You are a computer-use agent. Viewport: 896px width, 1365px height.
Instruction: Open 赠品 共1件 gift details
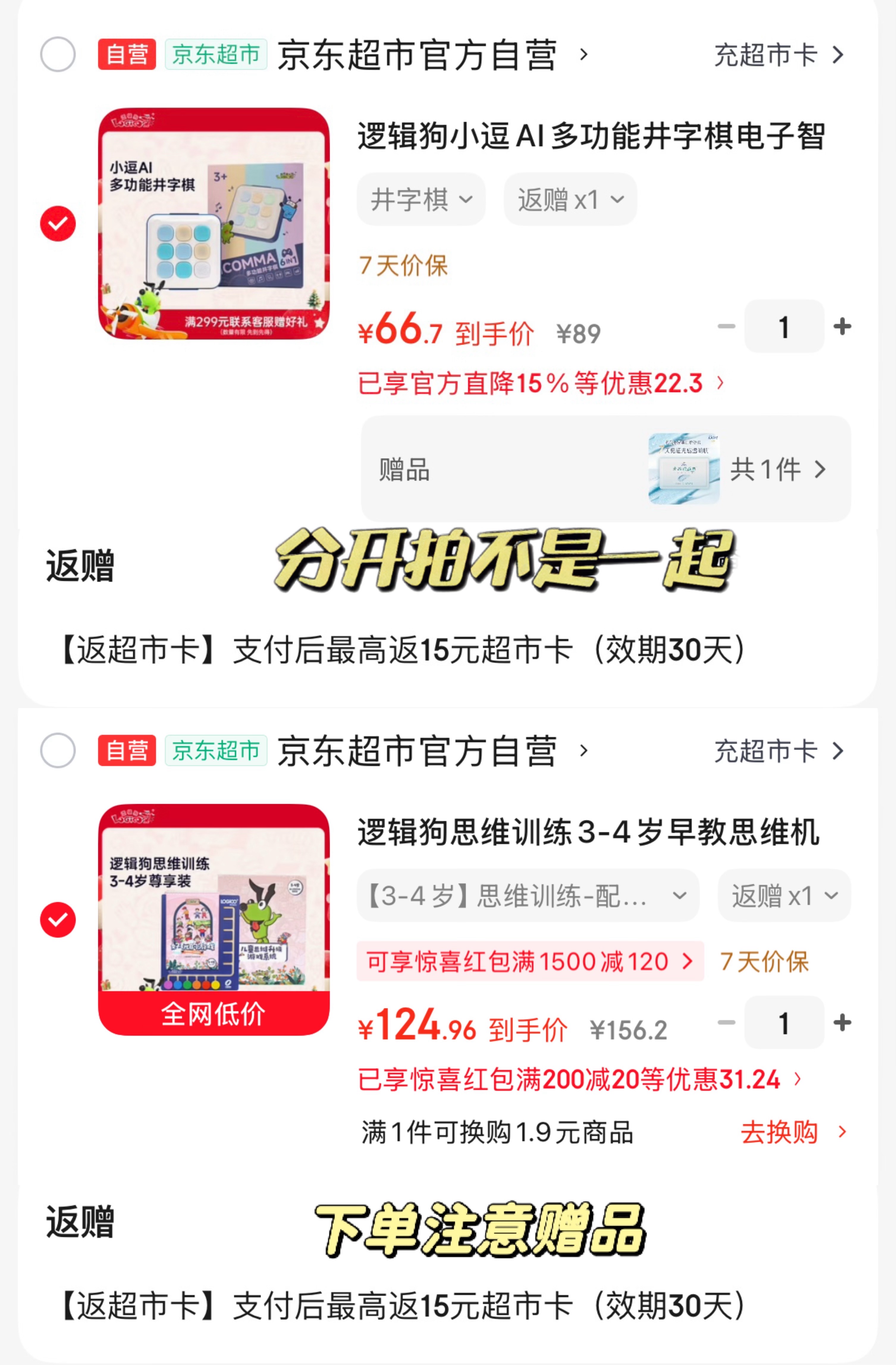[x=606, y=469]
